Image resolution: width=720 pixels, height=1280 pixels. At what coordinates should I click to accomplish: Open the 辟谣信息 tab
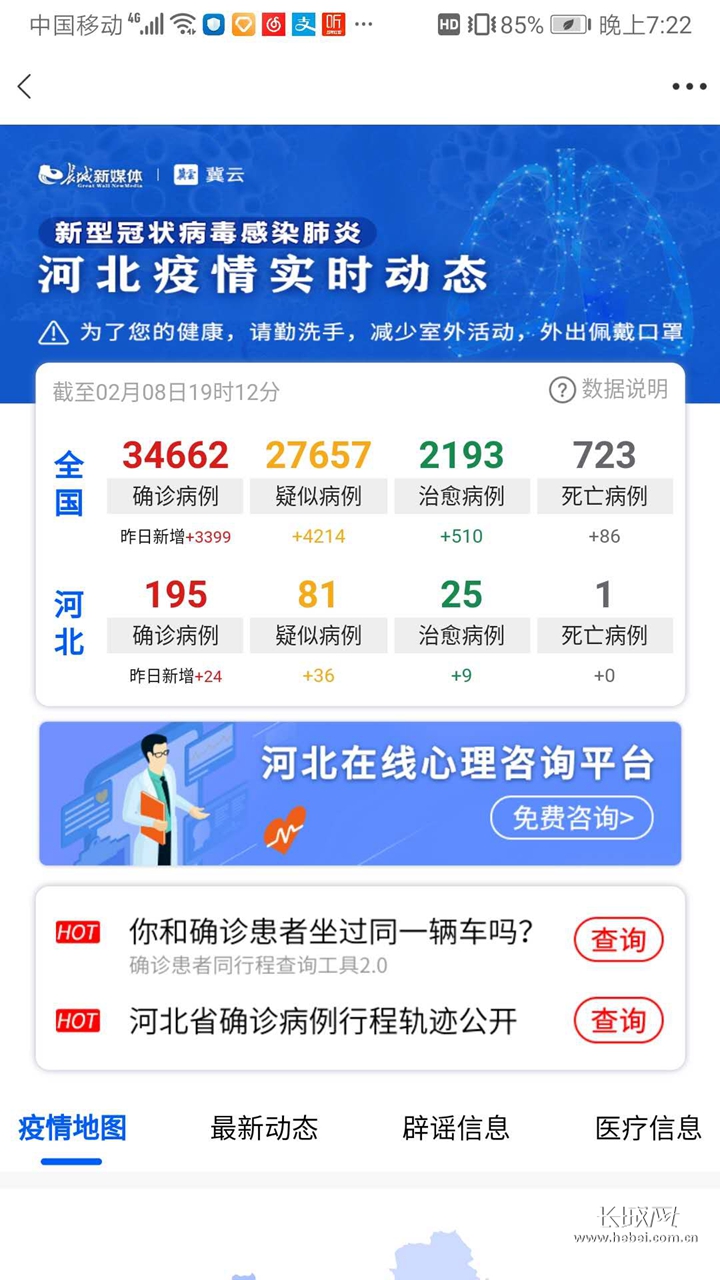pyautogui.click(x=458, y=1128)
